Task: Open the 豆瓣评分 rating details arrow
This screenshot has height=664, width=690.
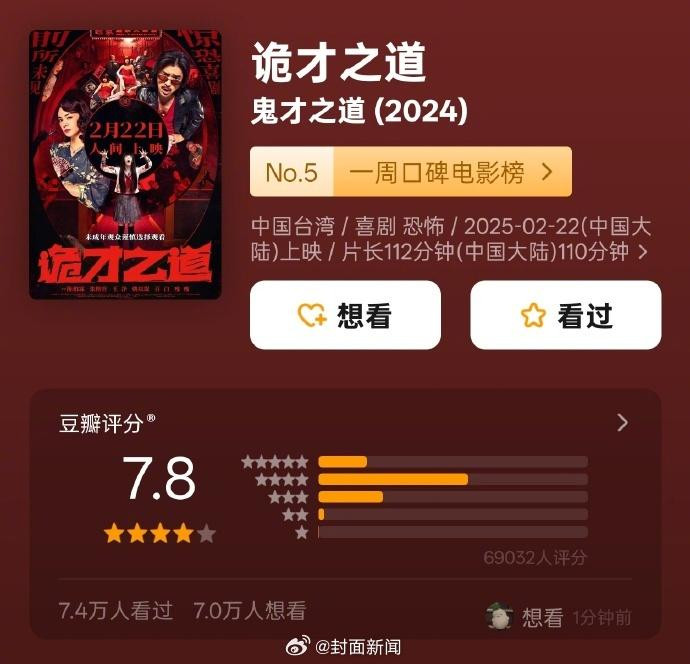Action: tap(622, 422)
